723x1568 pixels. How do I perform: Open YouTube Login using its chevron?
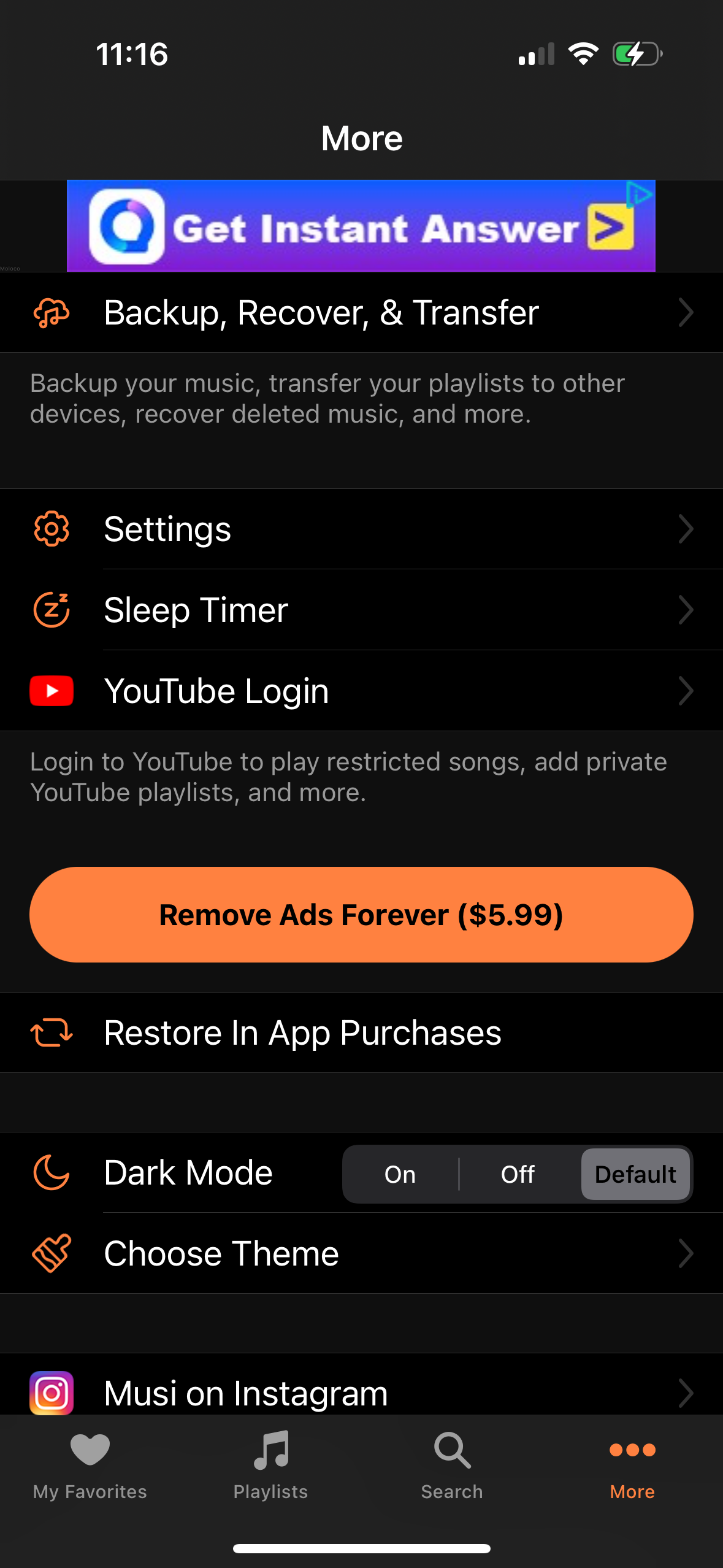coord(685,691)
